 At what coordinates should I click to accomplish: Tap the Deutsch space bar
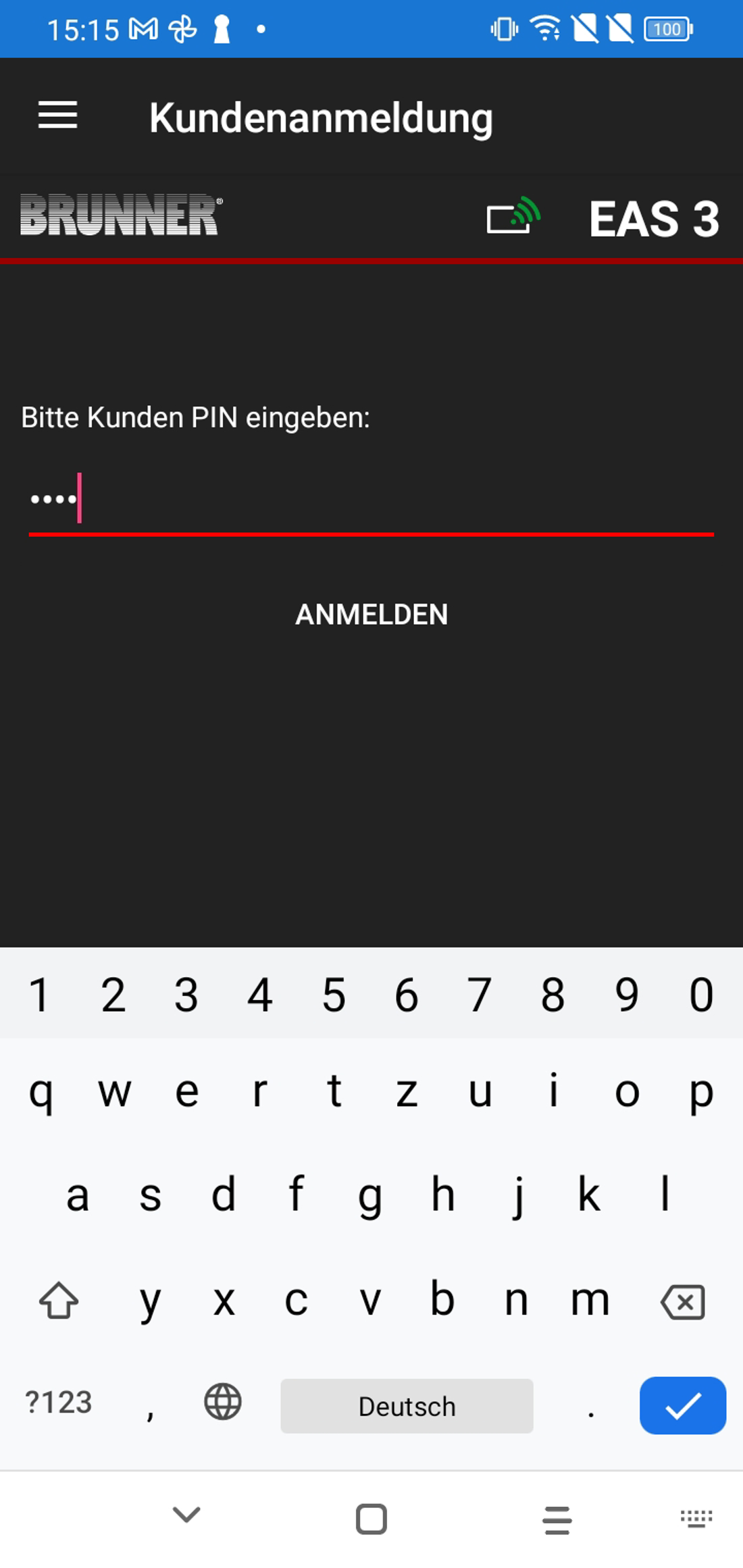(407, 1406)
